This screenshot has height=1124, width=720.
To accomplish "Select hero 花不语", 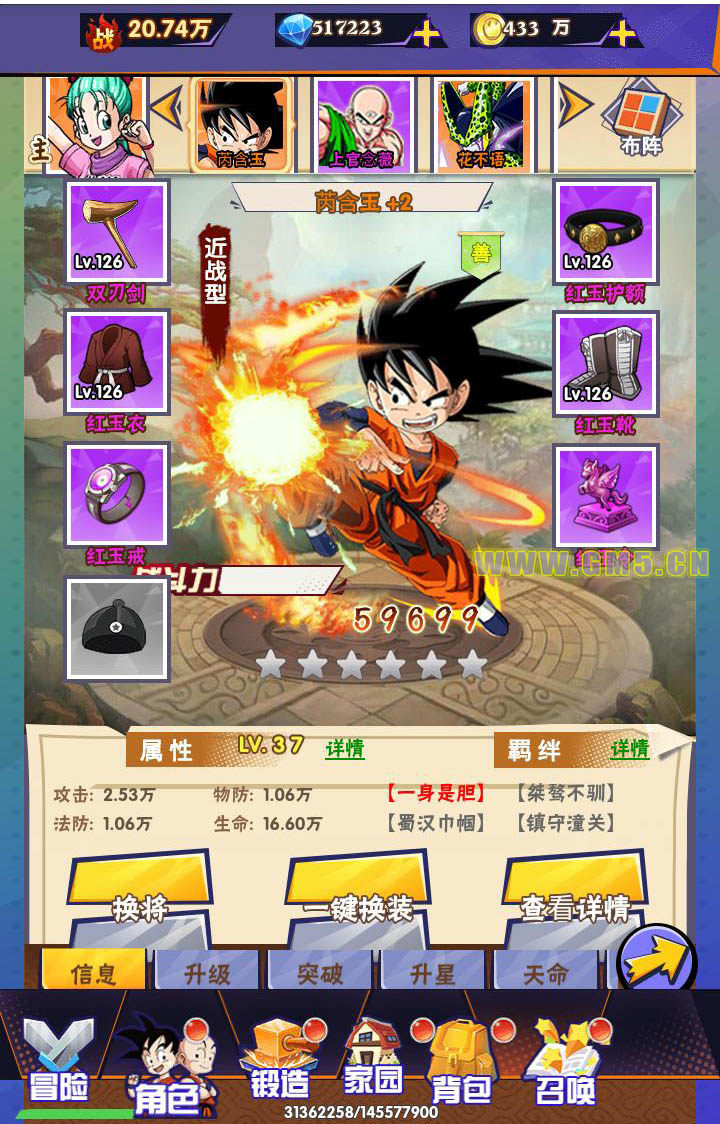I will pos(481,124).
